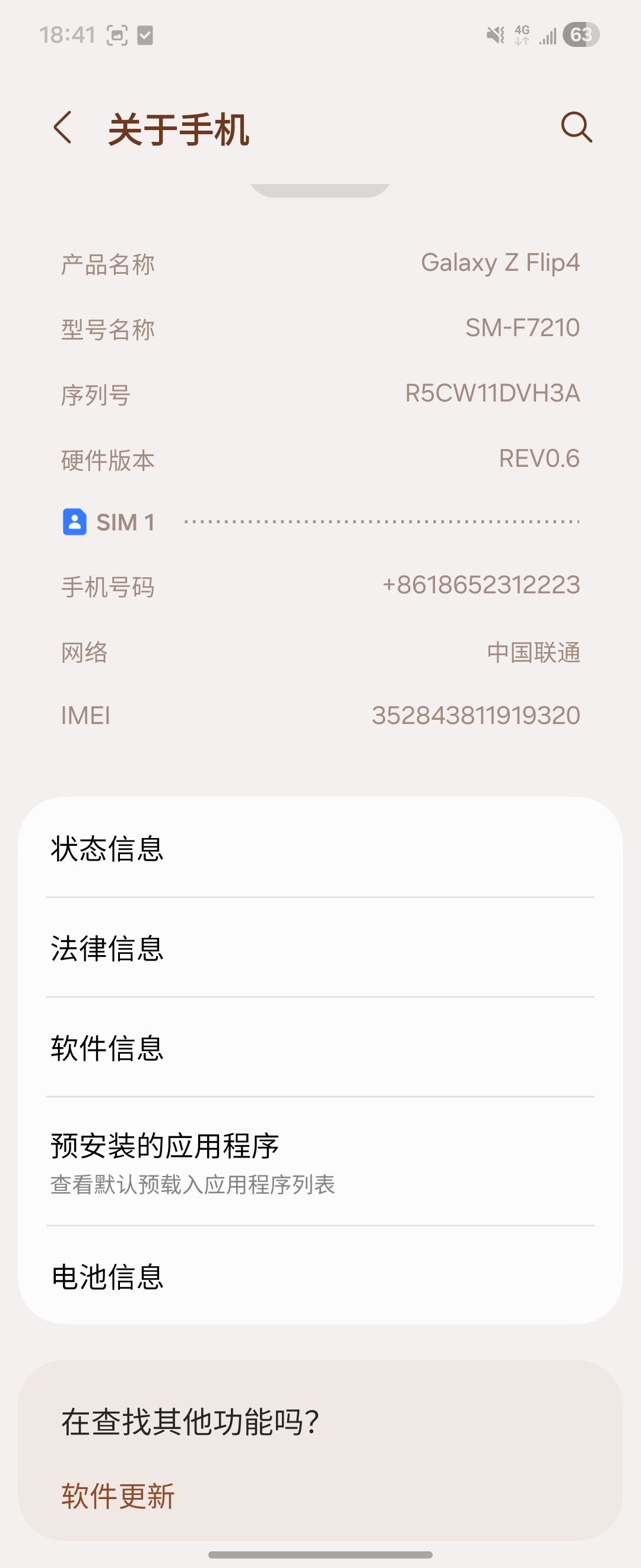The image size is (641, 1568).
Task: View 软件信息 details
Action: [320, 1048]
